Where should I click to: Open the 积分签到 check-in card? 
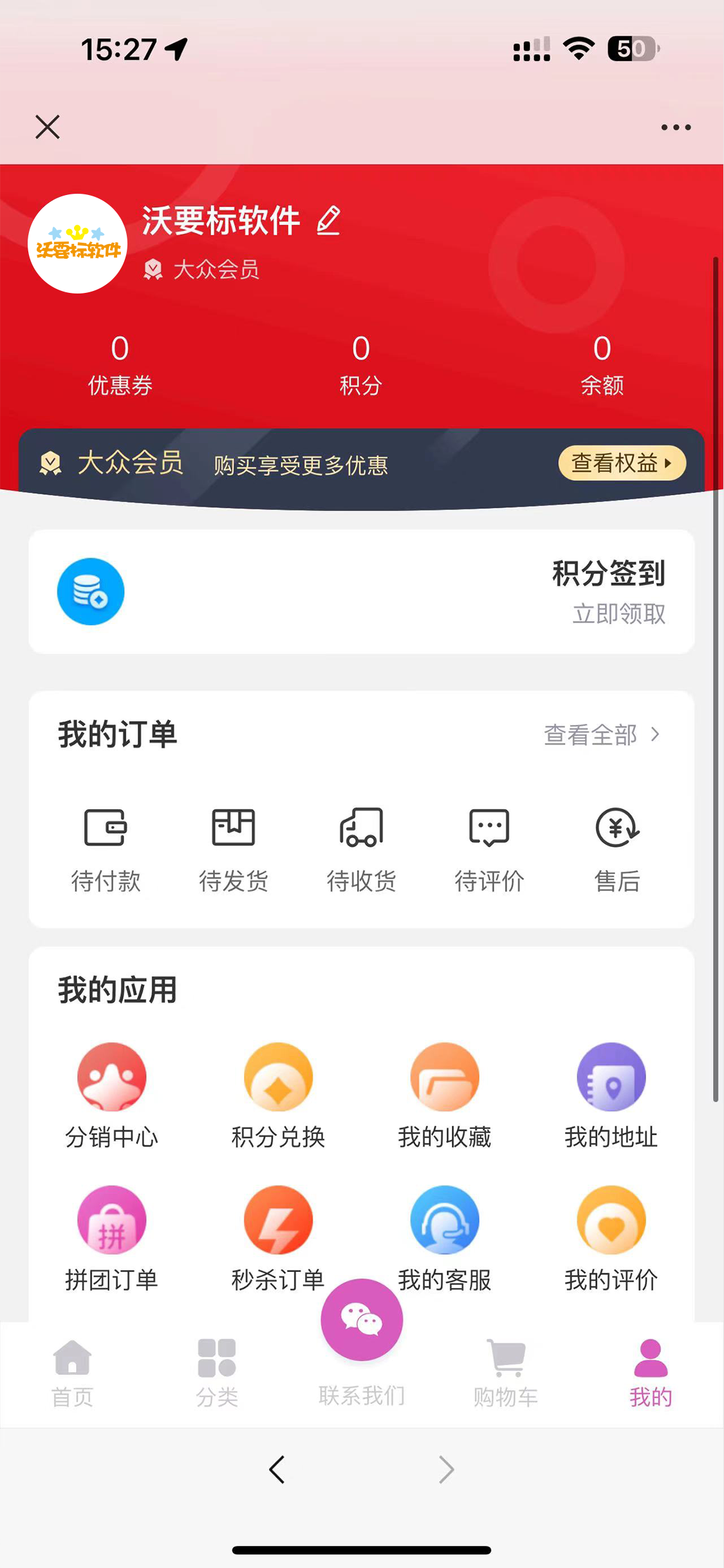(362, 592)
